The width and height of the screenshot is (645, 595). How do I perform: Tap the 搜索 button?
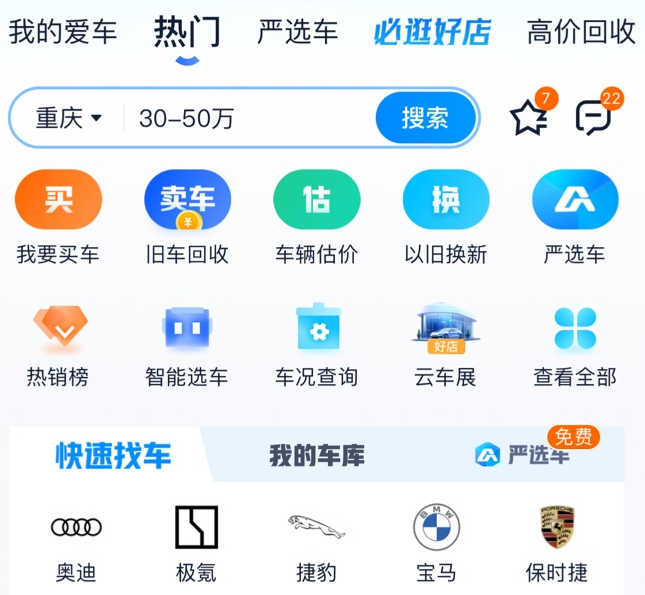(425, 118)
